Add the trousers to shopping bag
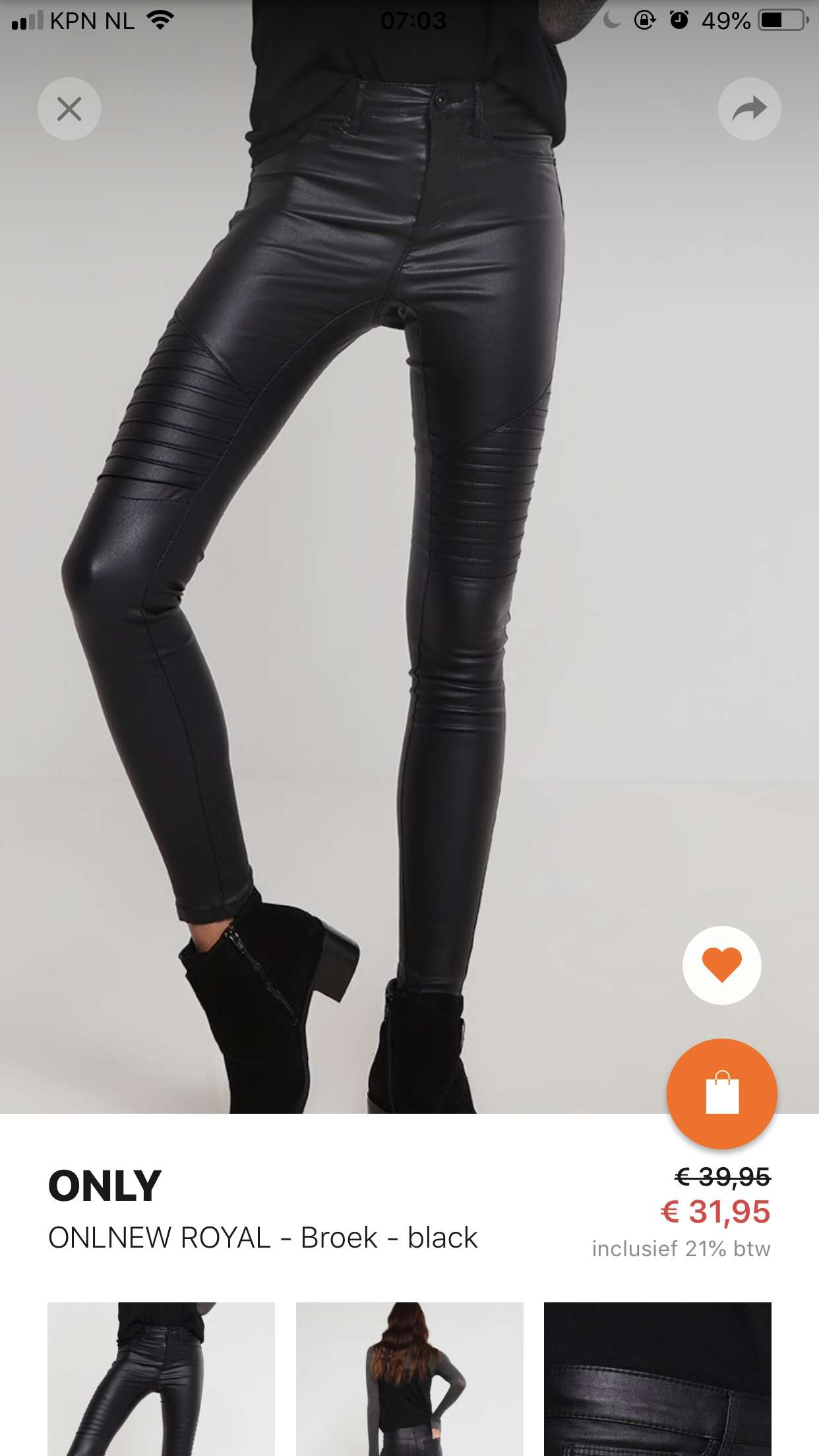 722,1094
